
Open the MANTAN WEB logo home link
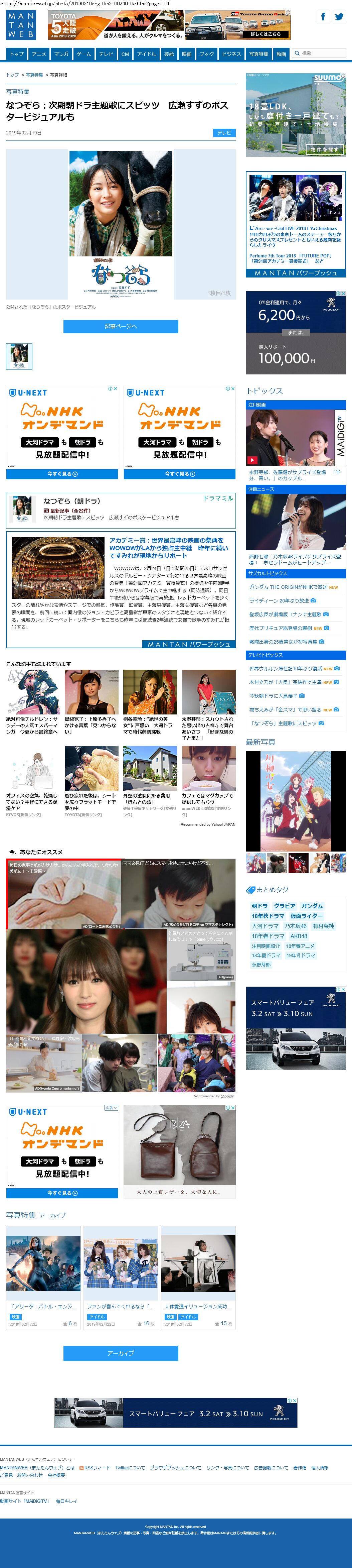point(21,25)
